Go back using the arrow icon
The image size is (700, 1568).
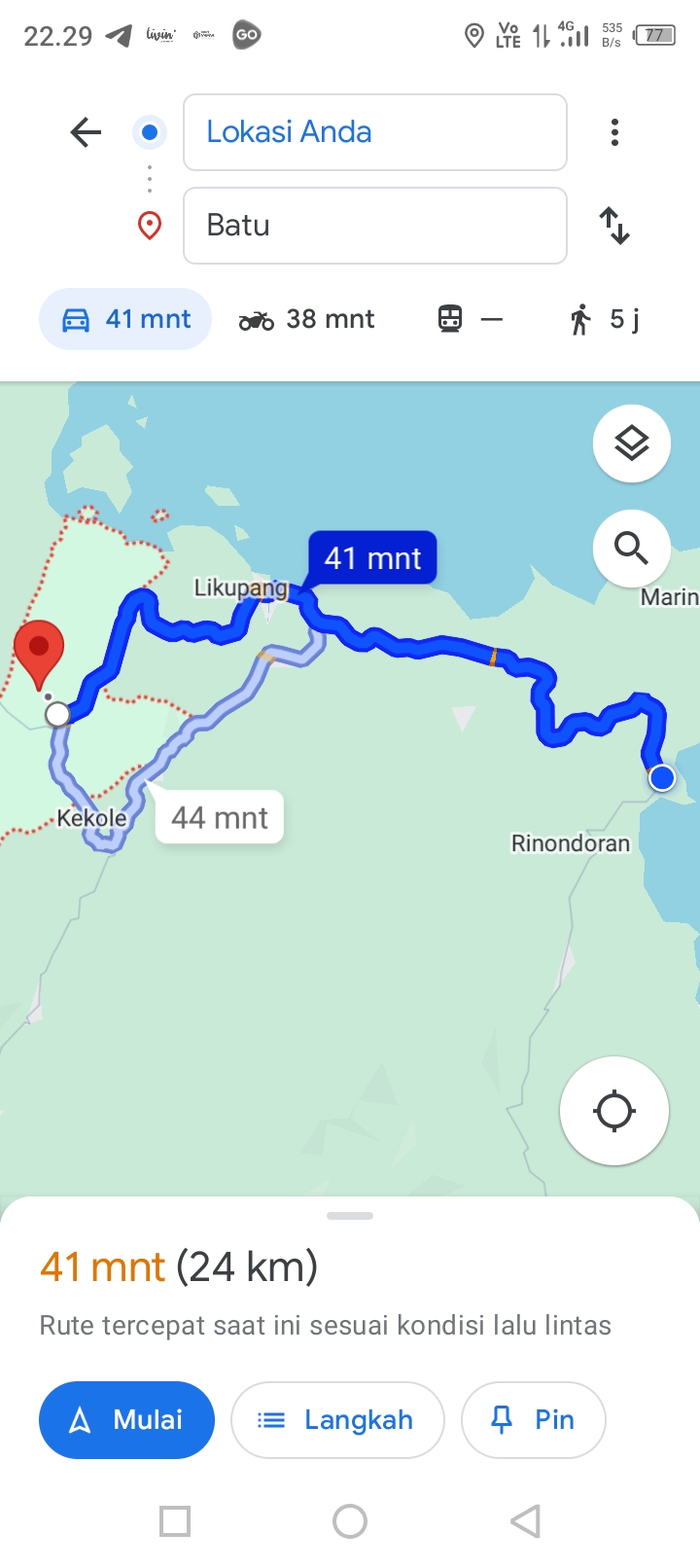click(x=86, y=132)
